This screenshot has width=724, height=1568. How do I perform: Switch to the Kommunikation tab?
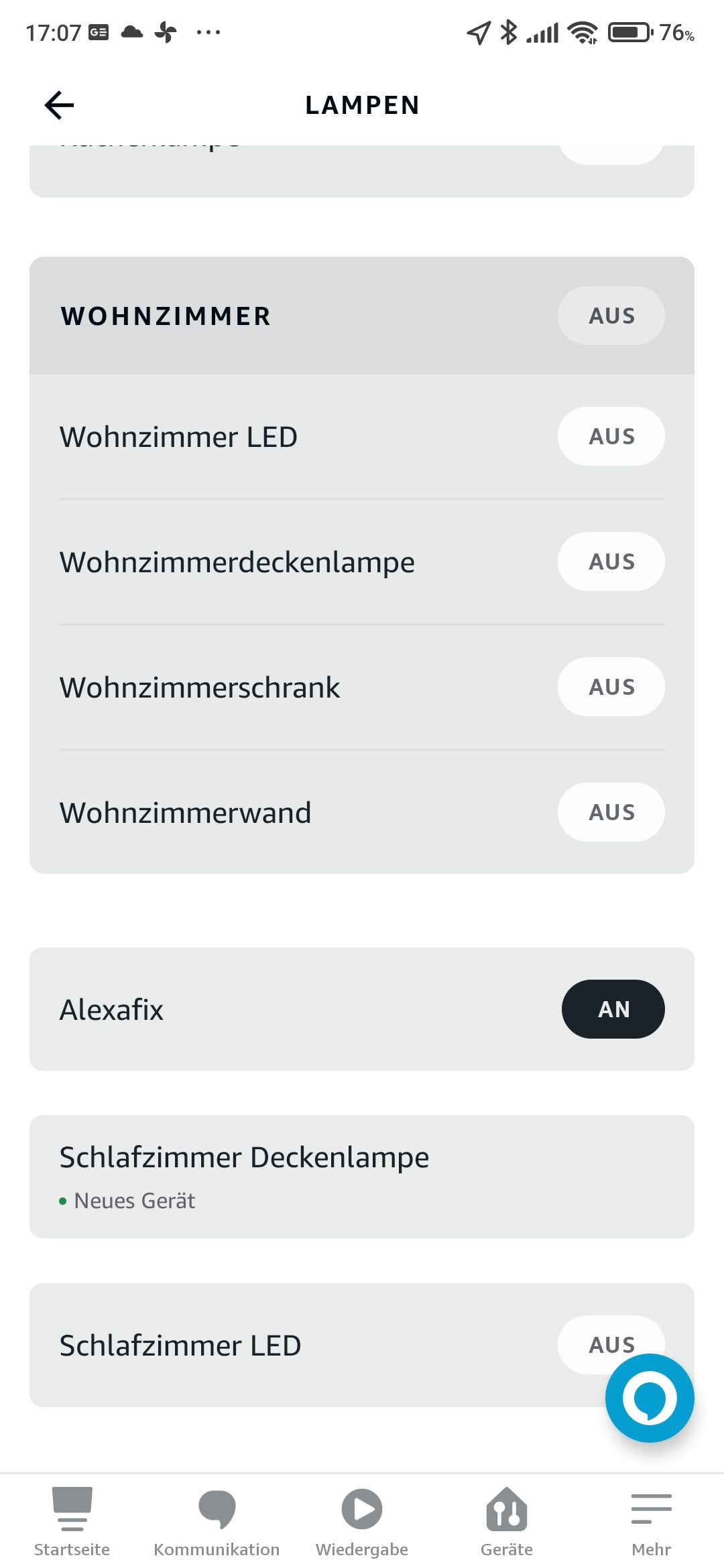point(217,1521)
